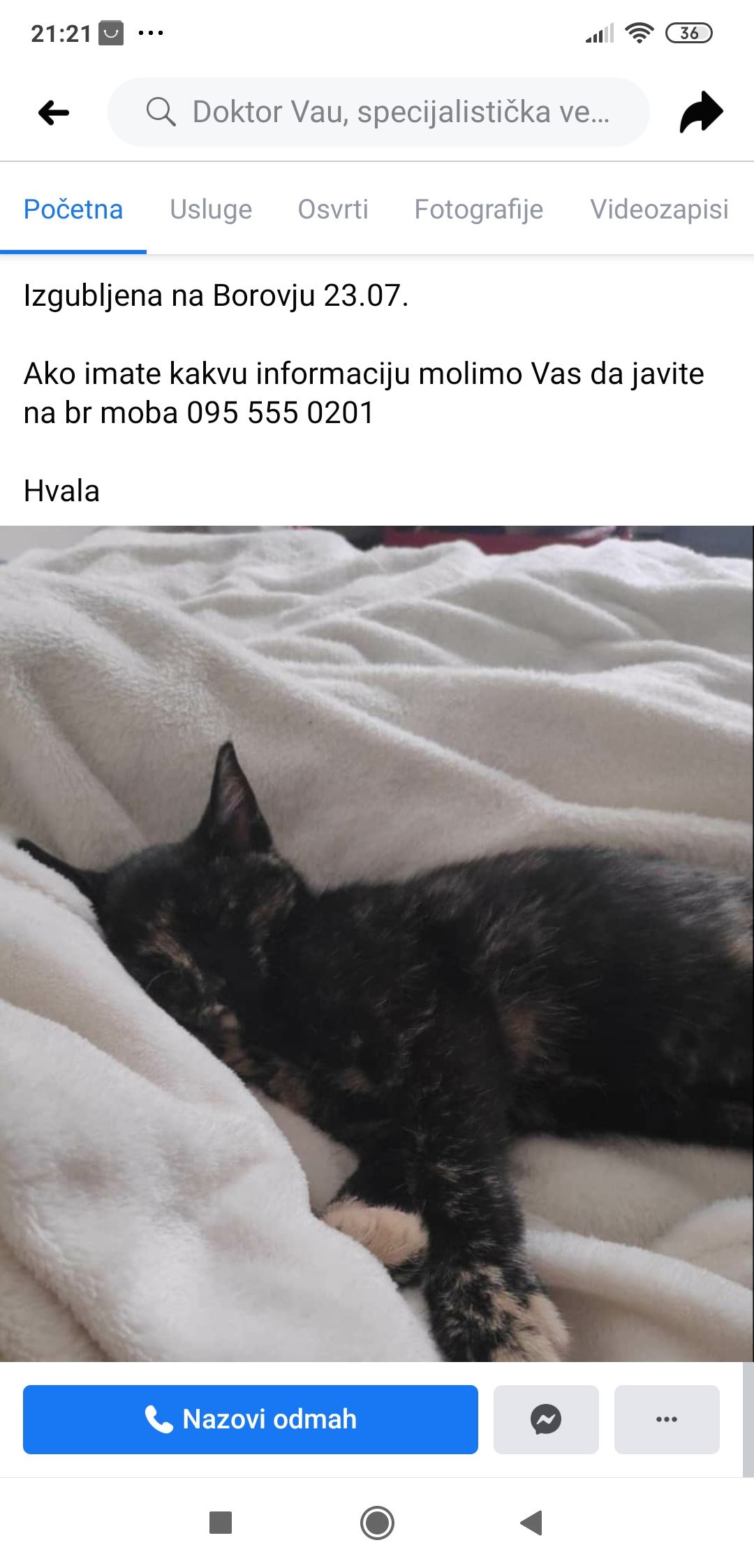Open the sleeping cat photo
754x1568 pixels.
click(x=377, y=943)
